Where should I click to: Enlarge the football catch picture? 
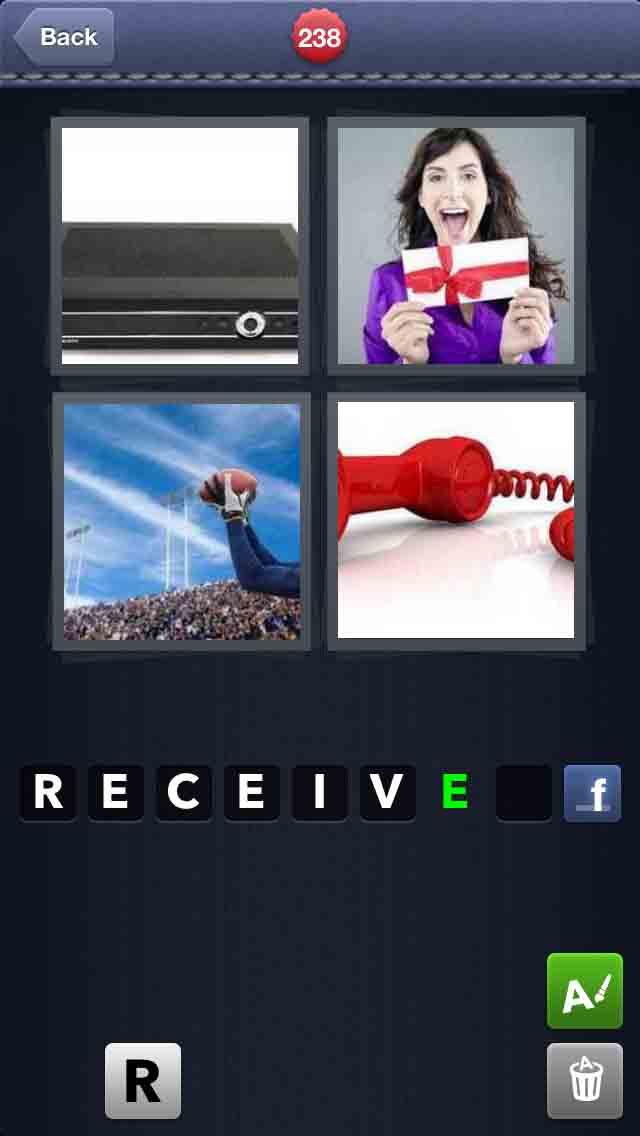[181, 522]
